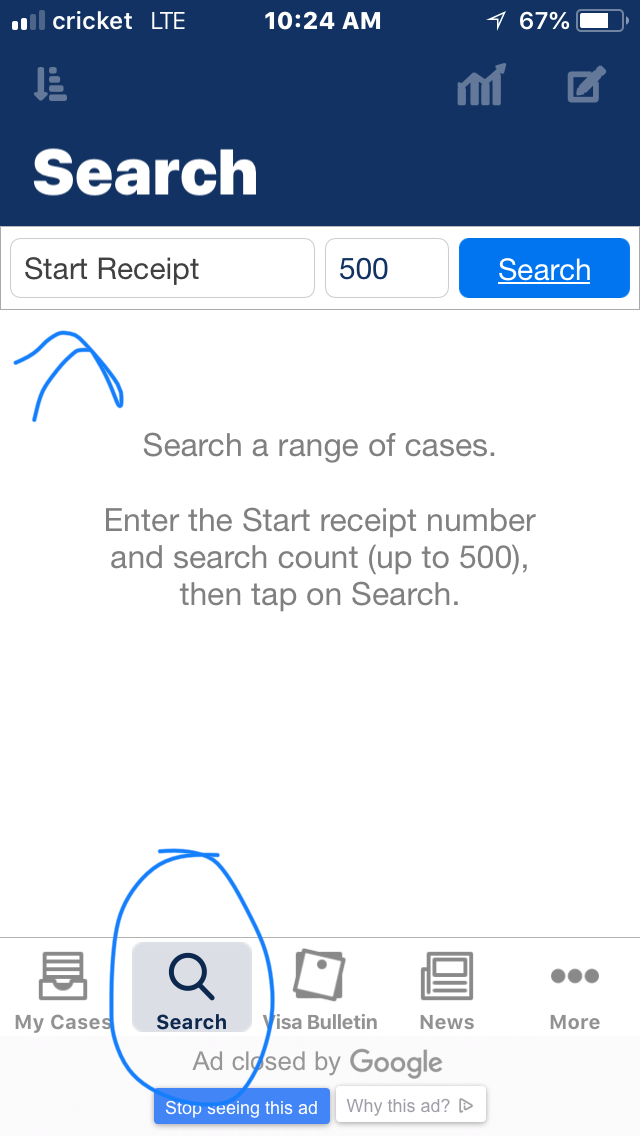Tap the blue Search button
Viewport: 640px width, 1136px height.
544,268
